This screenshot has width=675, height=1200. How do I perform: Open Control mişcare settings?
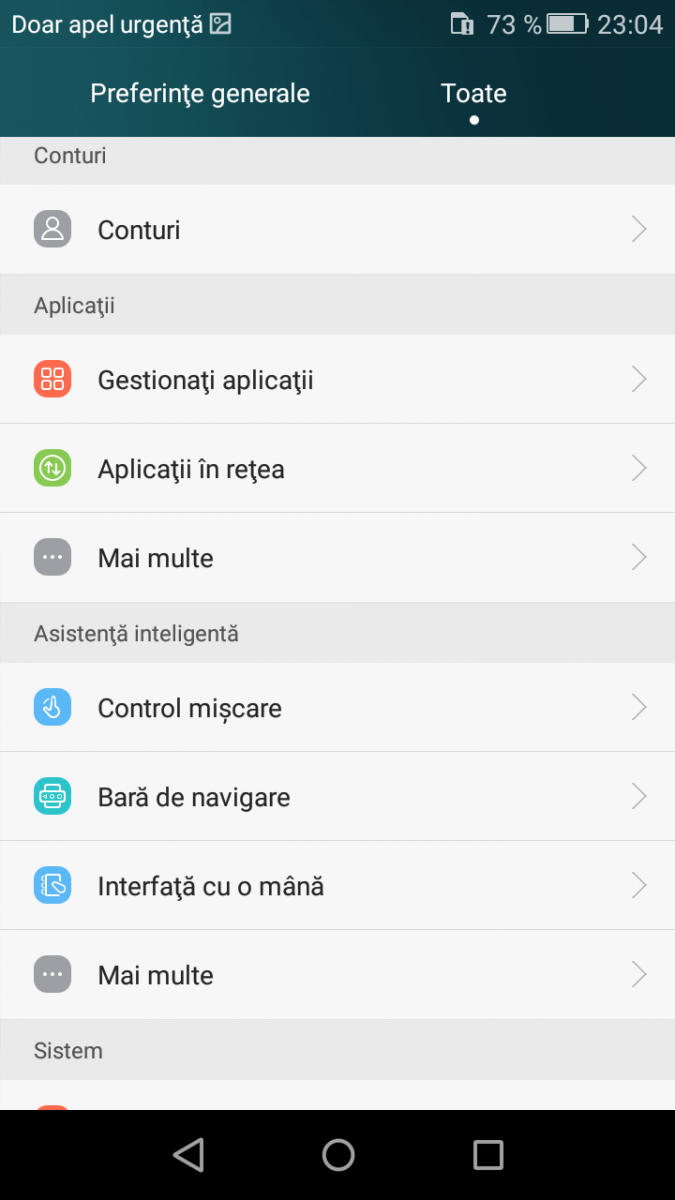[x=337, y=708]
